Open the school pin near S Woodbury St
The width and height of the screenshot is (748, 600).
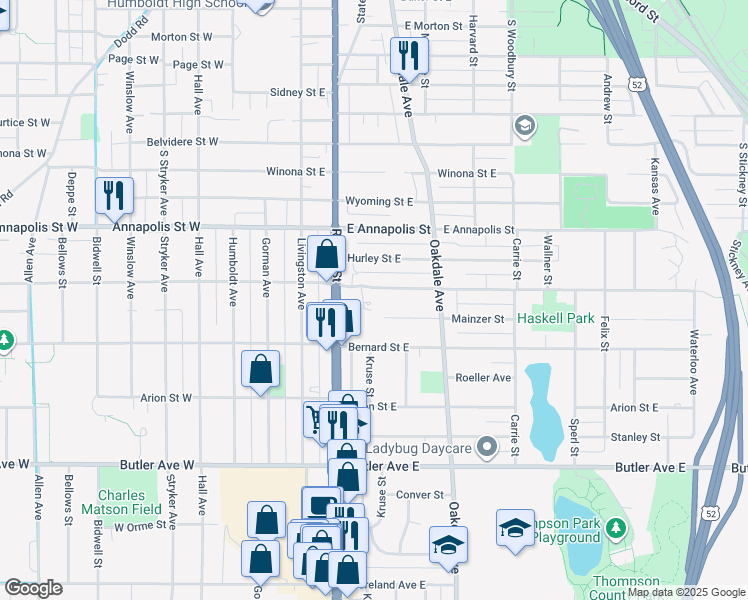pos(525,126)
